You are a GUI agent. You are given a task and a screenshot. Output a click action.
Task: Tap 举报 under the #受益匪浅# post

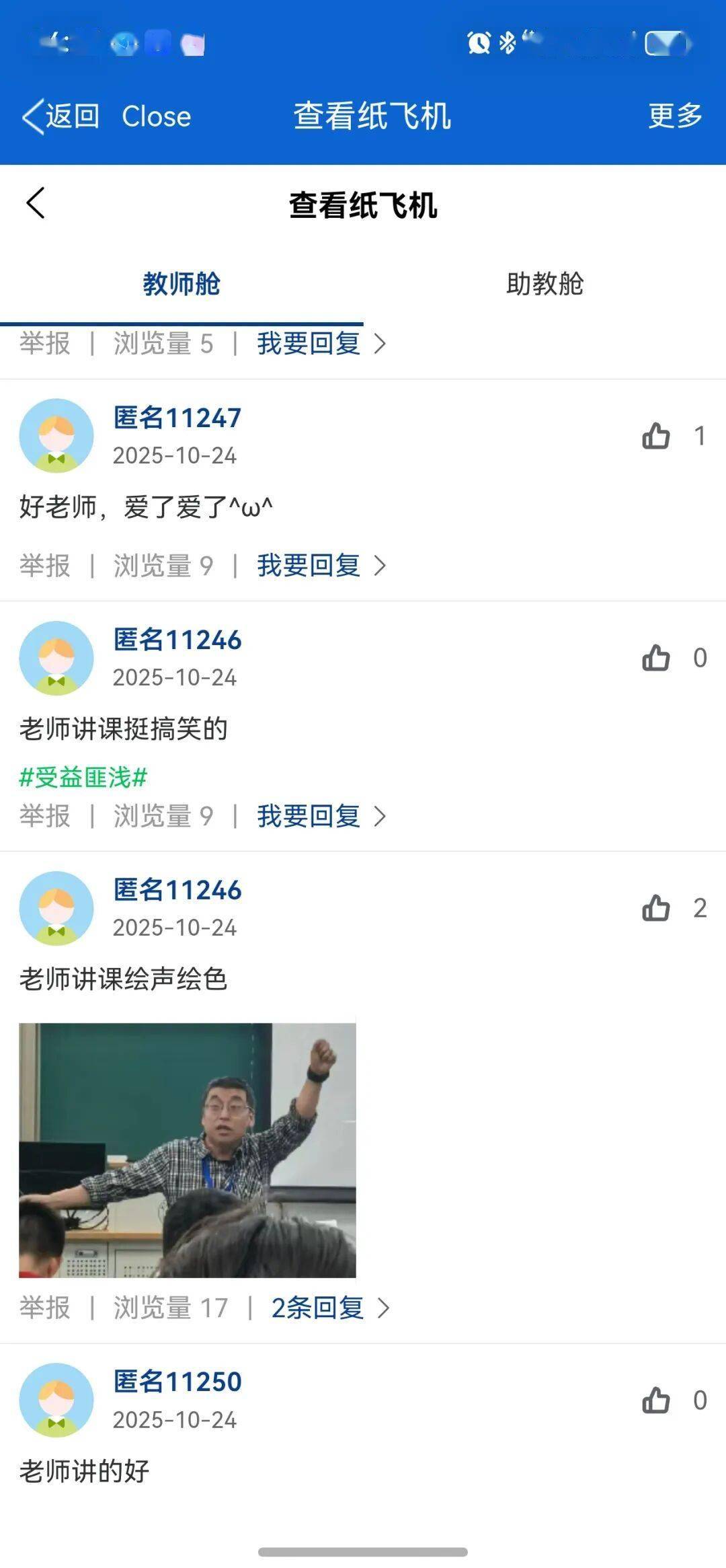[45, 816]
